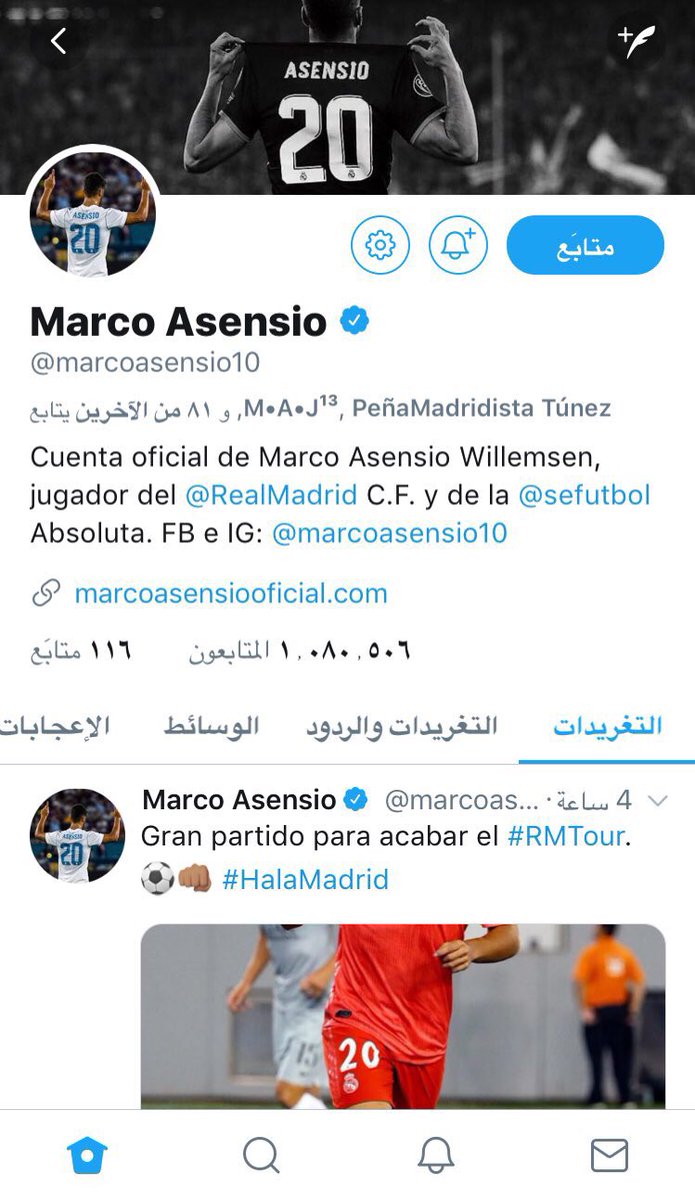Compose a new tweet with the feather icon

pos(637,41)
